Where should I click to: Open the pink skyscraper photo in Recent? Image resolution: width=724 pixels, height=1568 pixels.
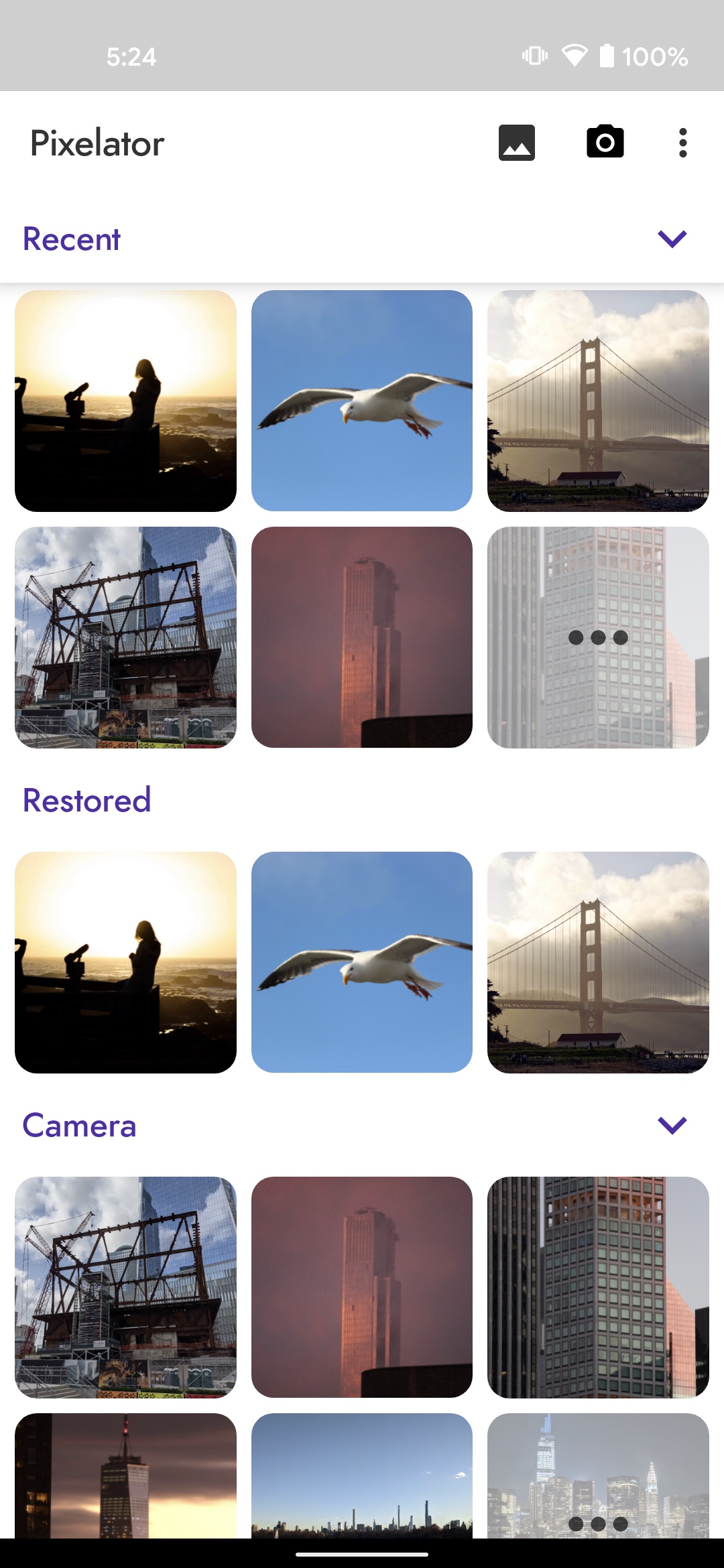(x=362, y=637)
